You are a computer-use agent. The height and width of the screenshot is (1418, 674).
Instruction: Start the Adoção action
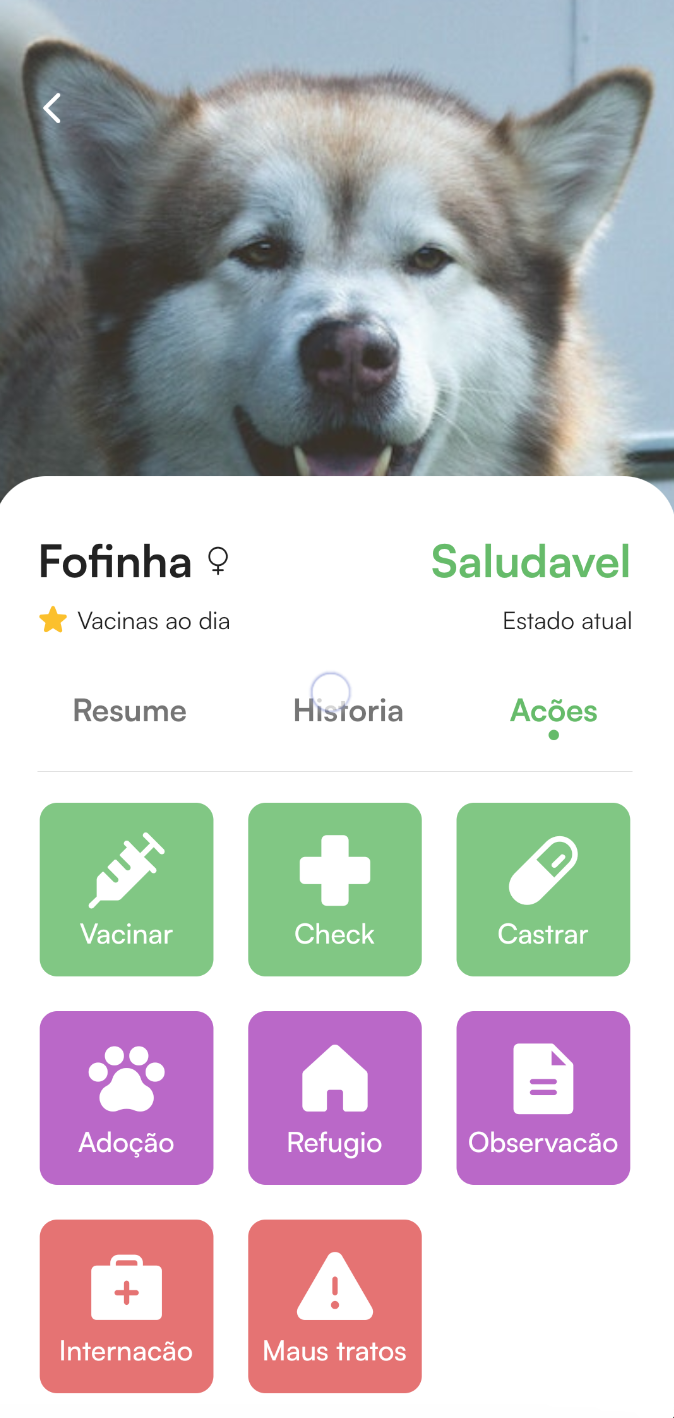(x=126, y=1098)
